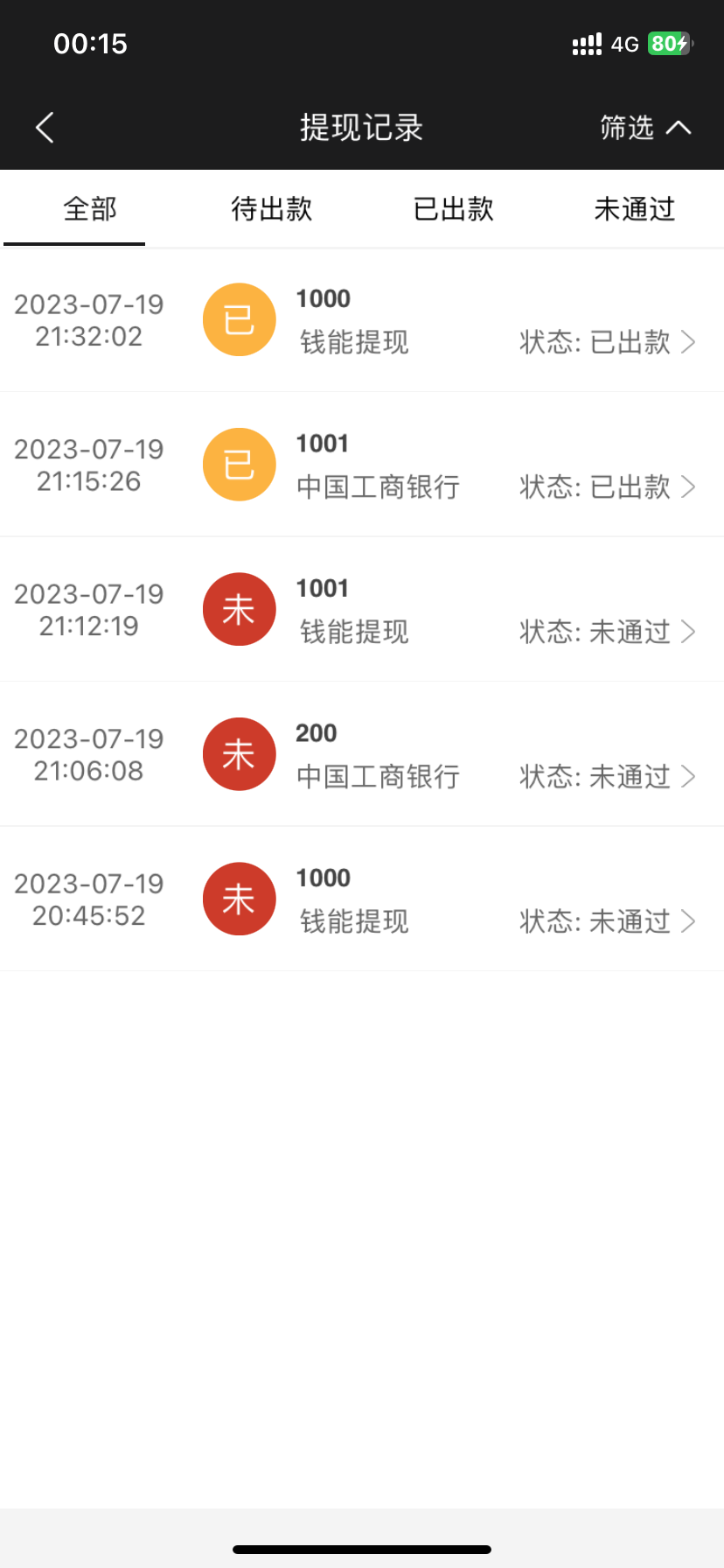Go back from withdrawal records
Screen dimensions: 724x1568
[x=45, y=128]
